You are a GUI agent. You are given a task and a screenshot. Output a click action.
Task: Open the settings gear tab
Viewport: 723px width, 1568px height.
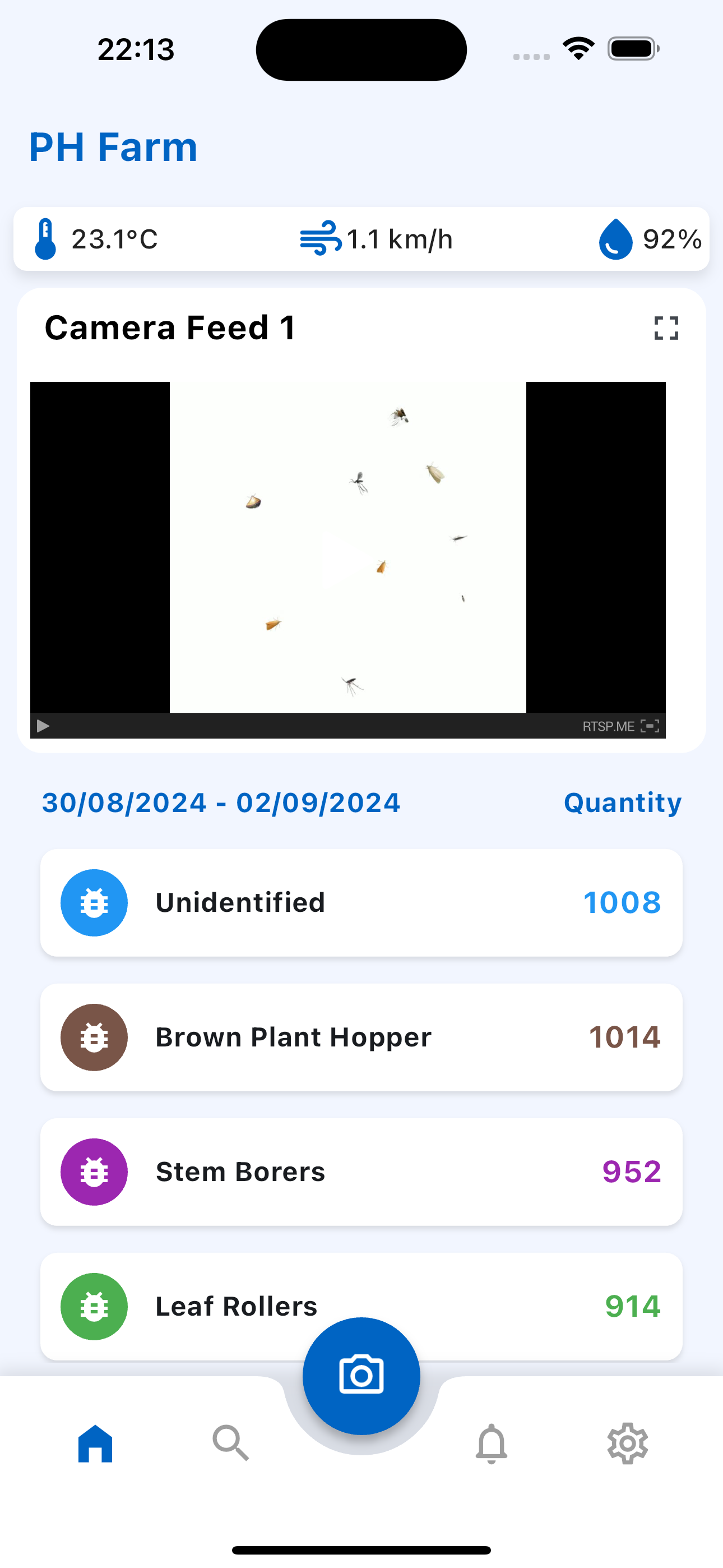(628, 1442)
